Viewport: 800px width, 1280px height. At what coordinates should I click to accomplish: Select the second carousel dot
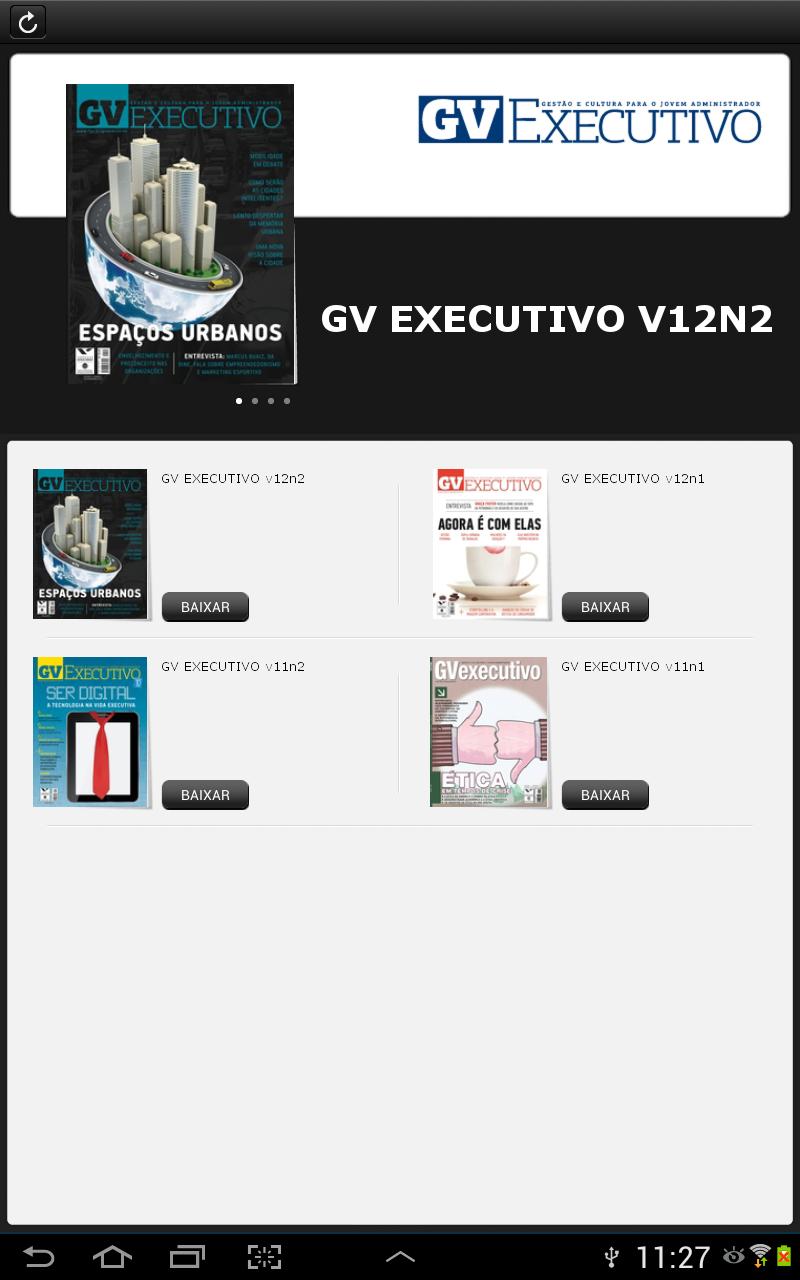pyautogui.click(x=254, y=400)
